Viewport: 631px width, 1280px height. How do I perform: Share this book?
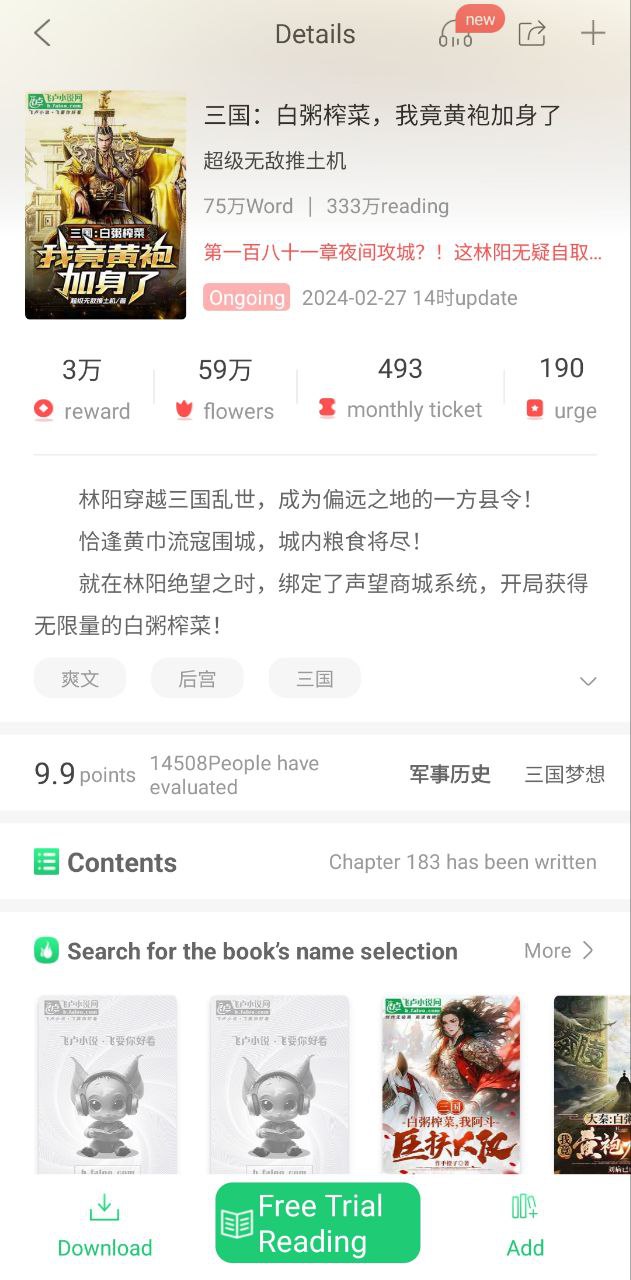(532, 33)
